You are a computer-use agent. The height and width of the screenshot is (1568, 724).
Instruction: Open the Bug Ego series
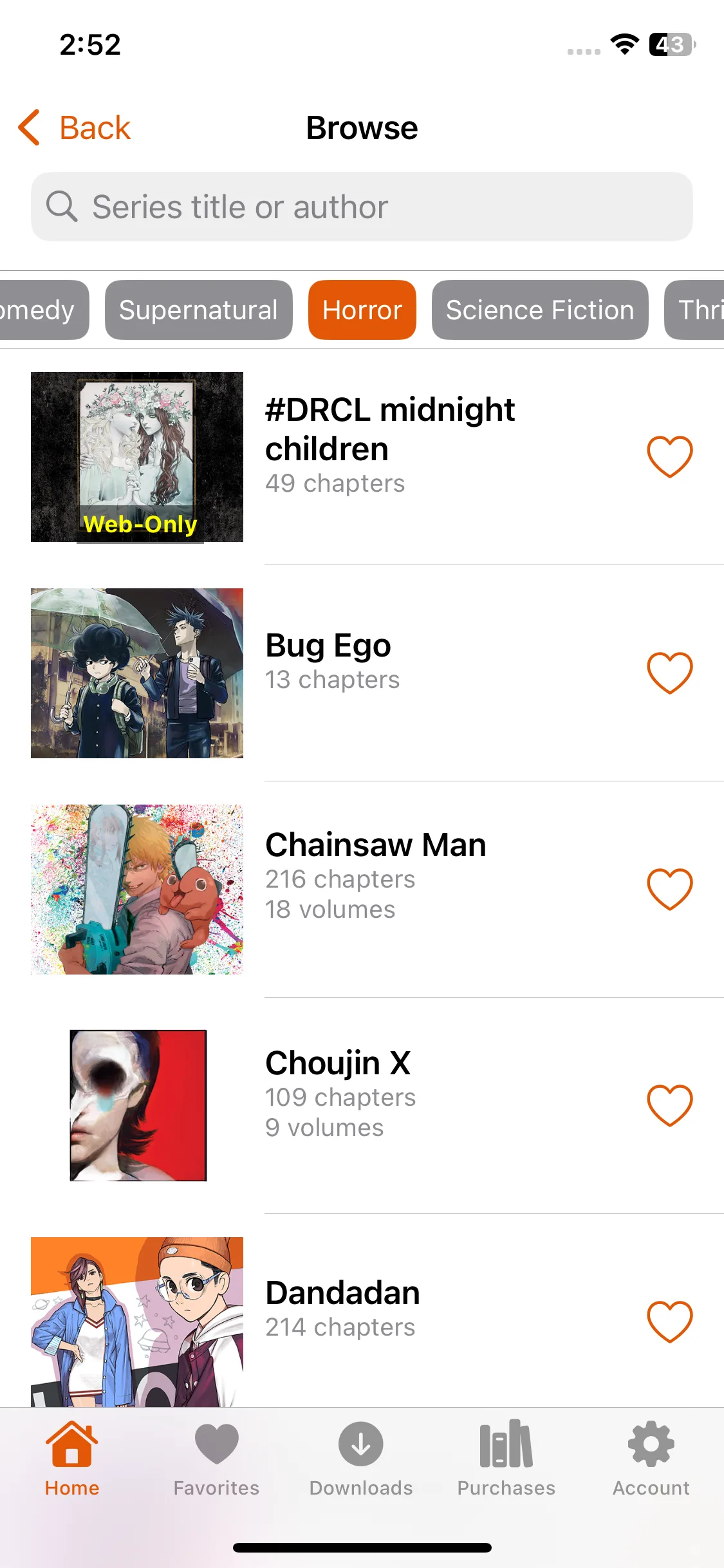[x=328, y=646]
